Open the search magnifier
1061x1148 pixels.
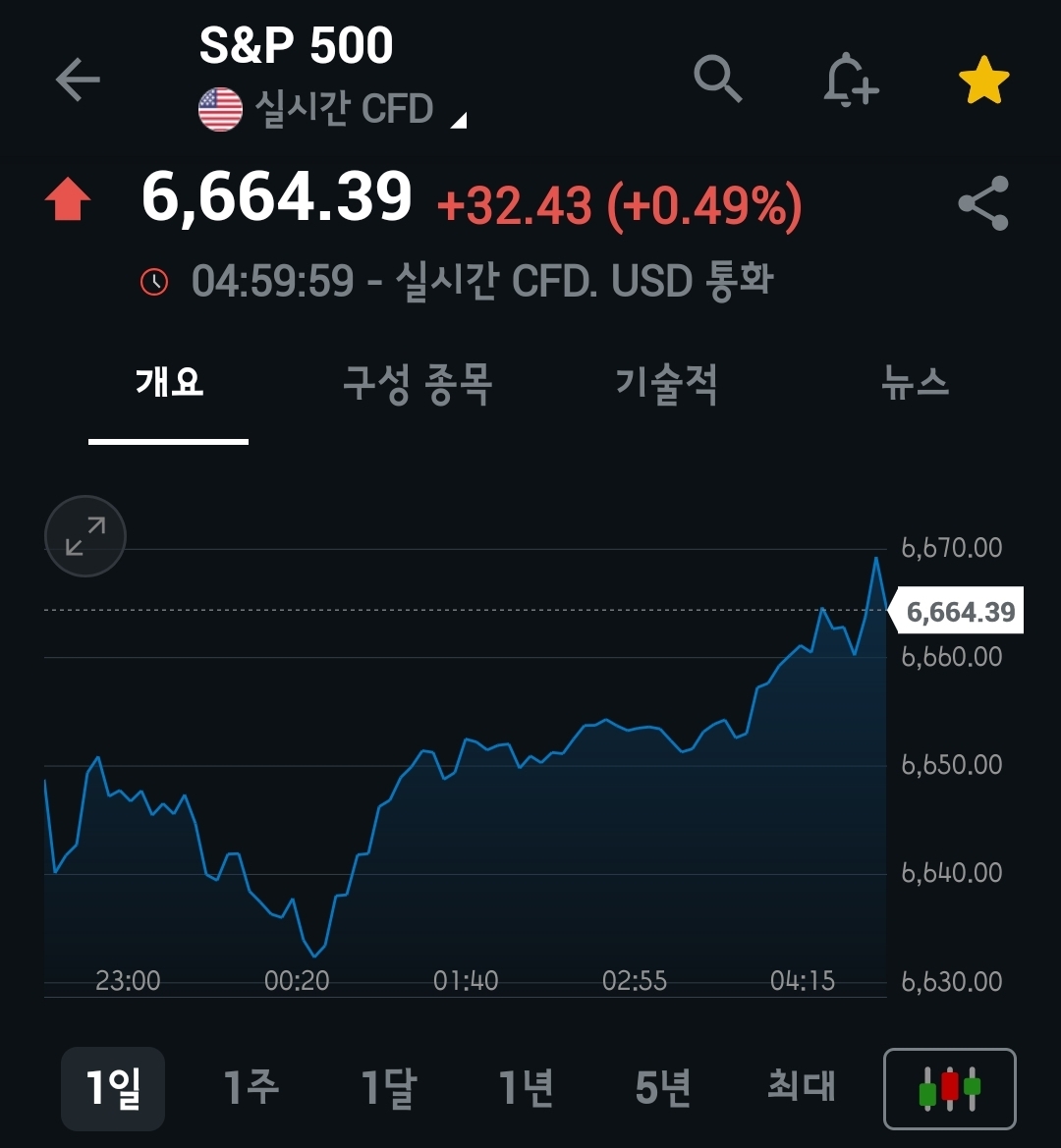point(718,79)
